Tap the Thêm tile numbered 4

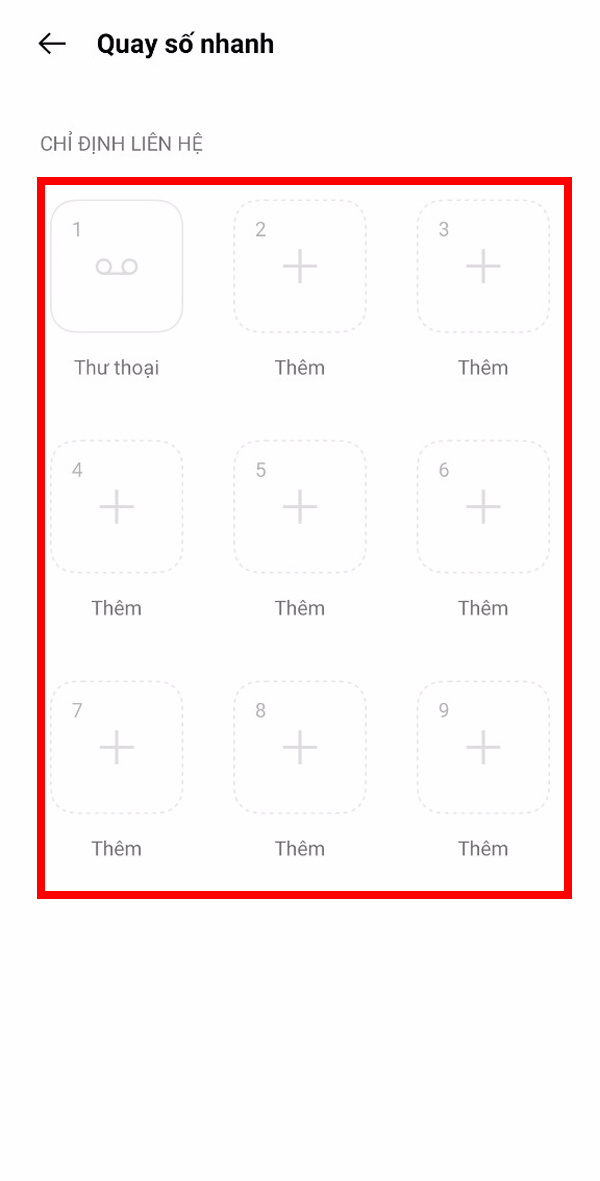point(117,507)
